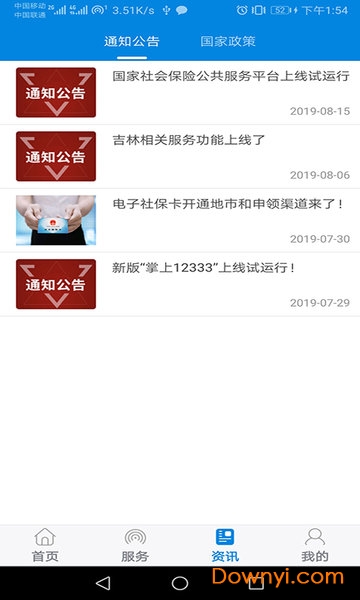The image size is (360, 600).
Task: Open 电子社保卡开通地市和申领渠道来了 article
Action: (180, 220)
